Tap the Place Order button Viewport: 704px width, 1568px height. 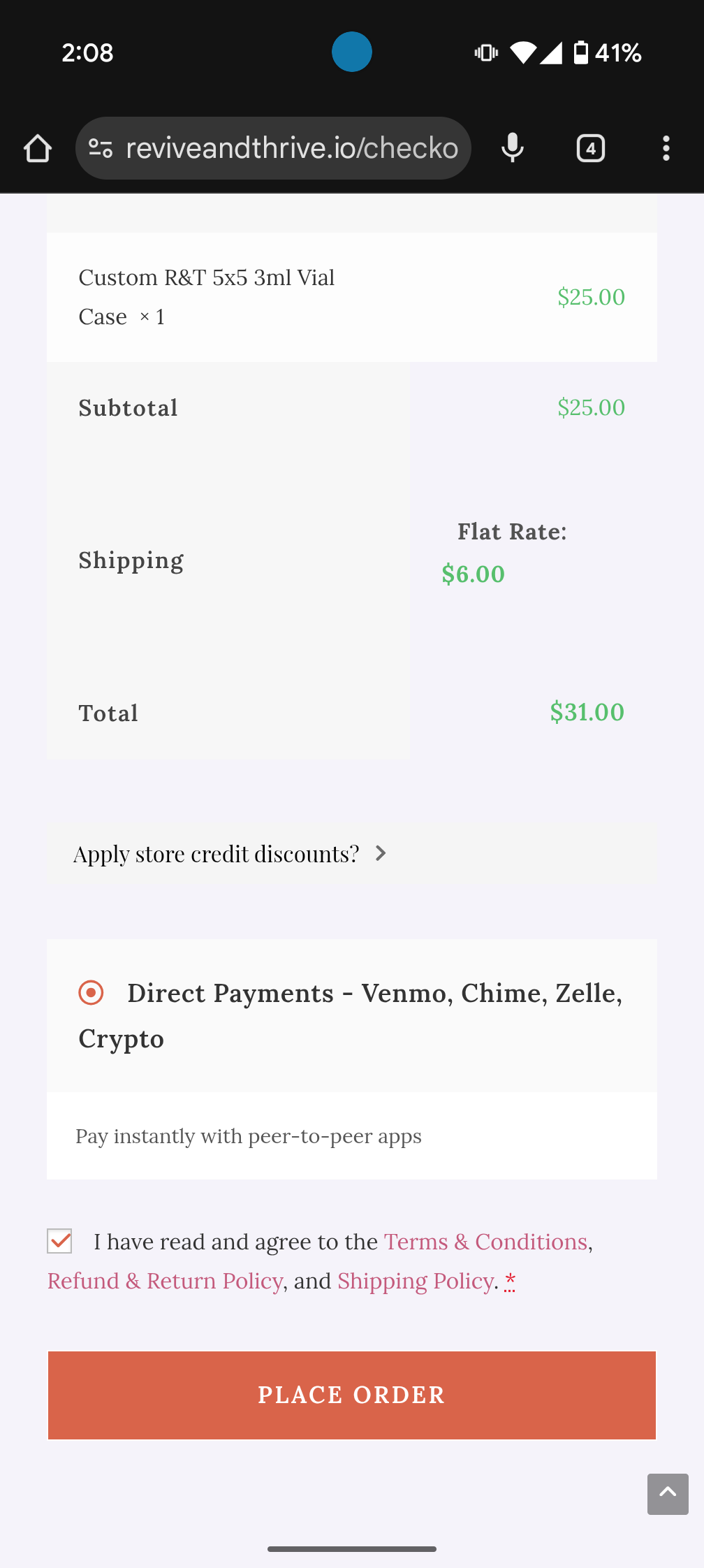[x=352, y=1395]
